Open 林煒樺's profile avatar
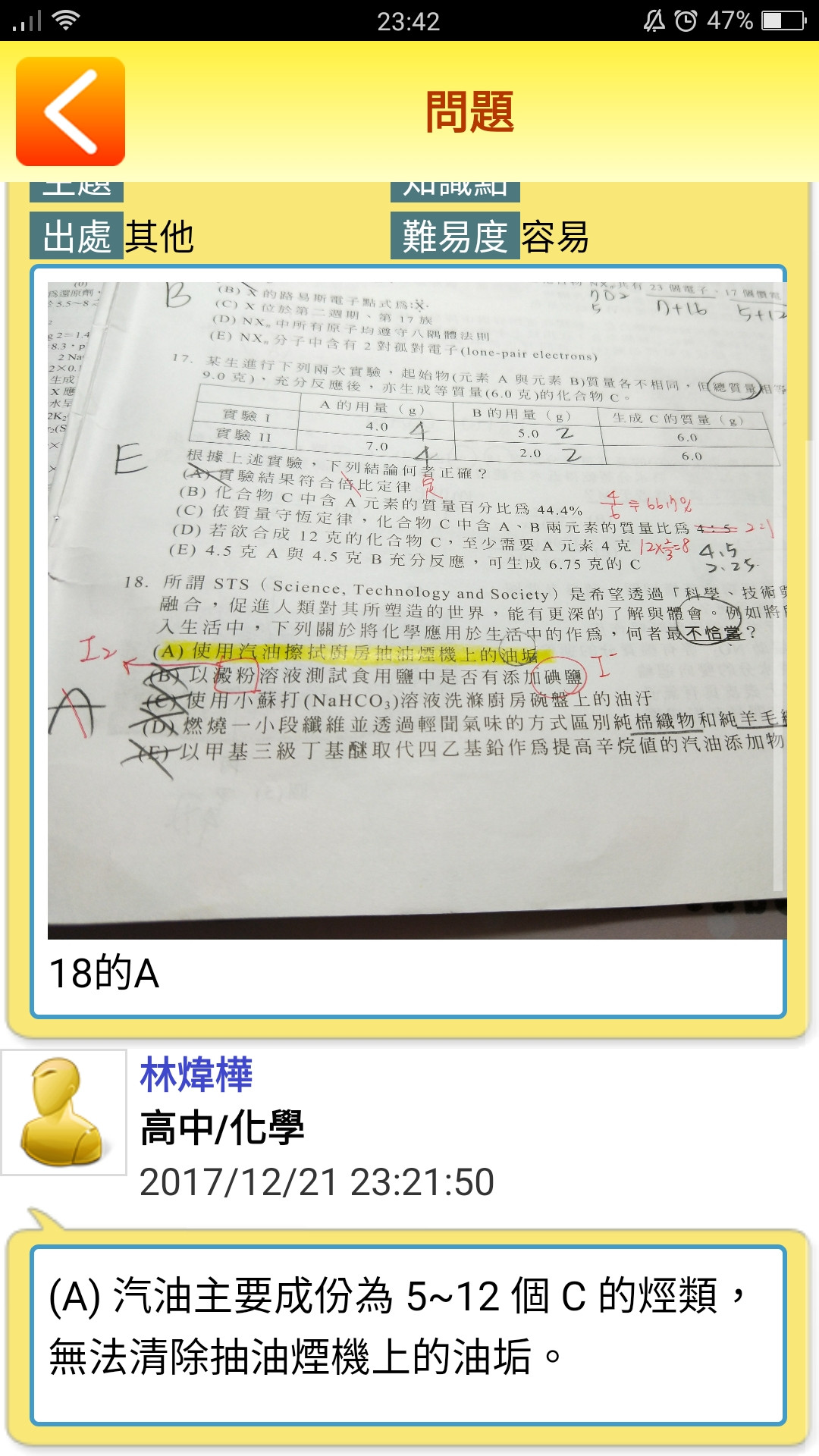819x1456 pixels. tap(64, 1112)
